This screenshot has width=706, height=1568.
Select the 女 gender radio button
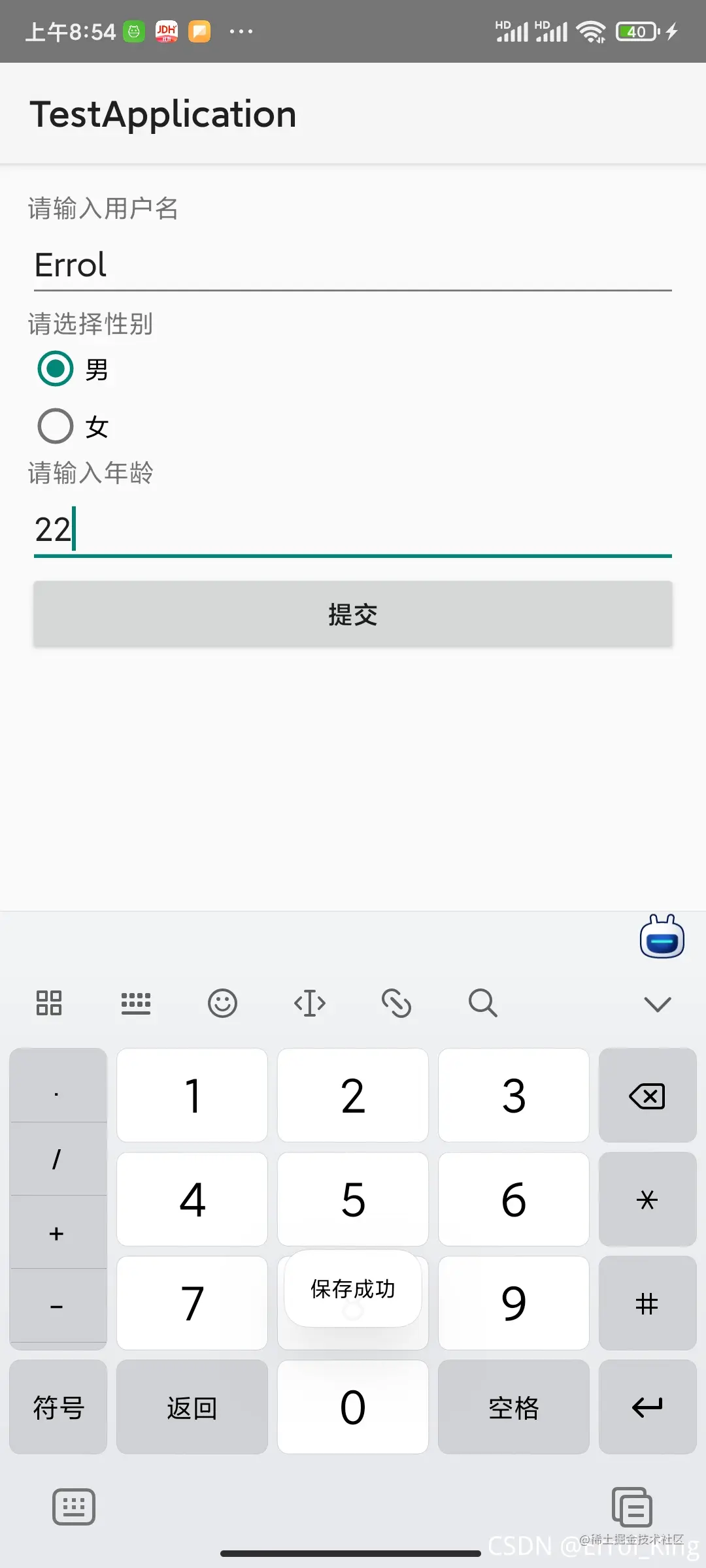coord(56,425)
